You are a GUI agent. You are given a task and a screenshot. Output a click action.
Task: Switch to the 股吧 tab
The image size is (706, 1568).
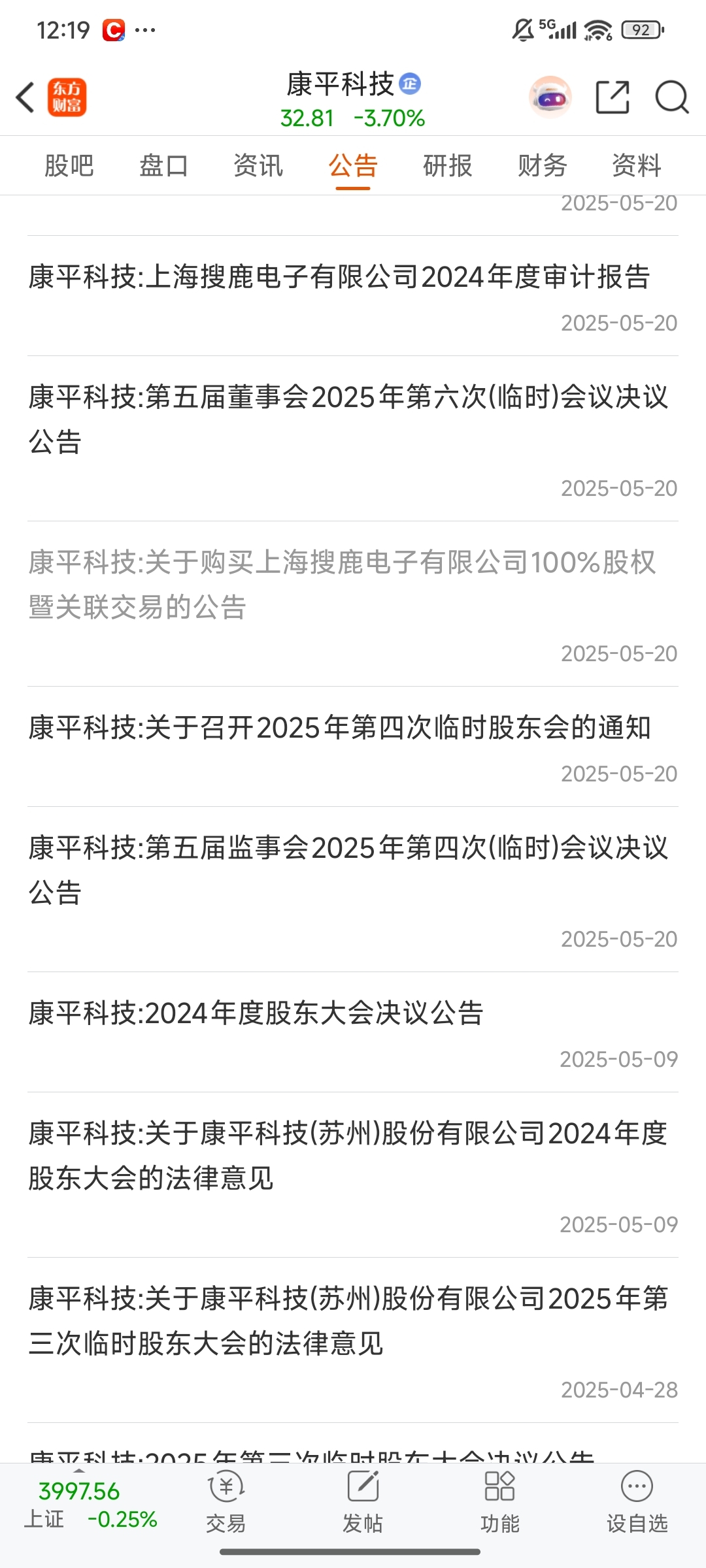point(69,165)
